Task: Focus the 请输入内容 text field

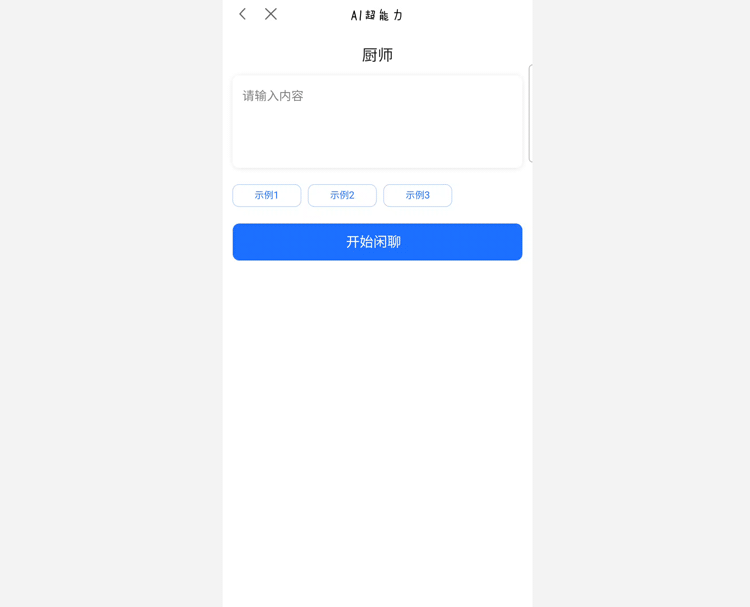Action: (x=377, y=121)
